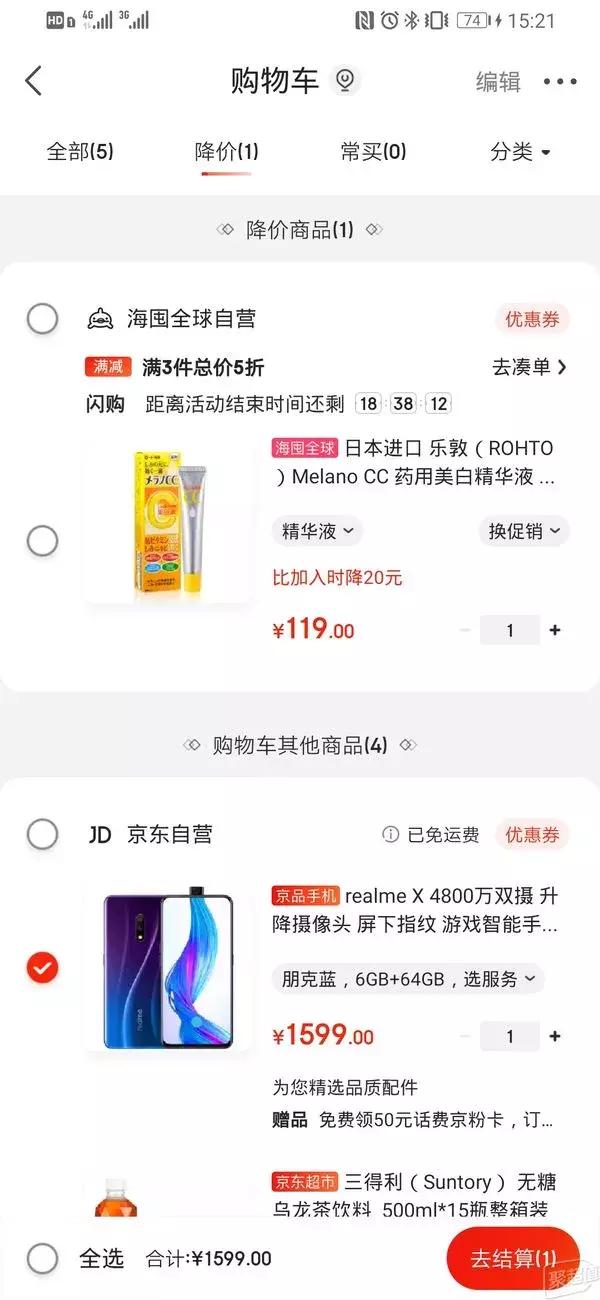Open the 换促销 promotion dropdown
The height and width of the screenshot is (1300, 600).
523,531
